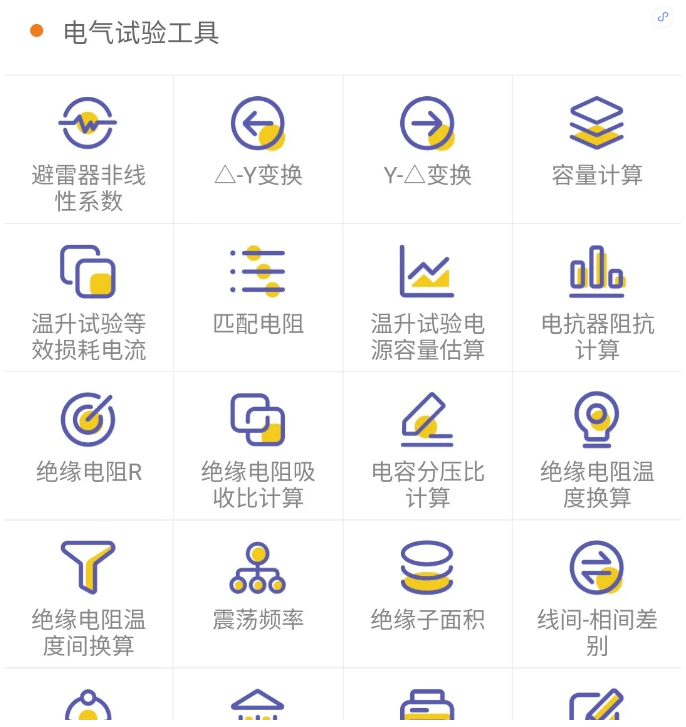Choose 温升试验电源容量估算
The image size is (686, 727).
(427, 298)
